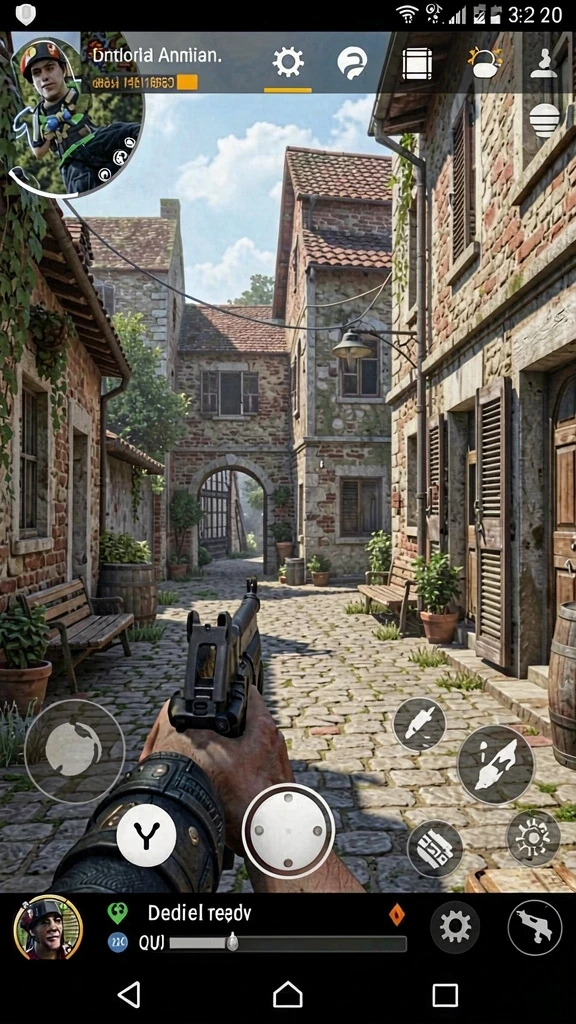
Task: Tap the weather cloud icon at top
Action: click(485, 63)
